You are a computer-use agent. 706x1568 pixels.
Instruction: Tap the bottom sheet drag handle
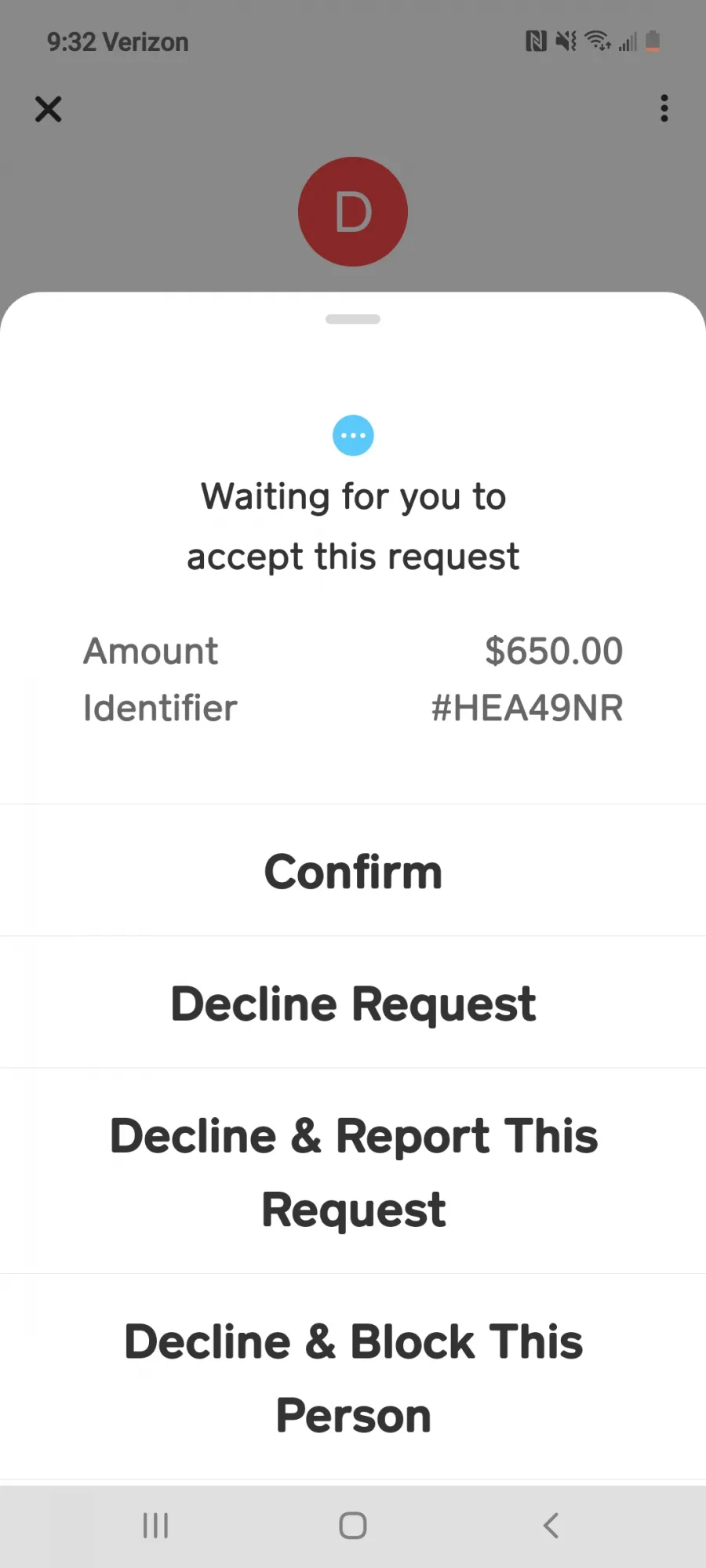353,319
